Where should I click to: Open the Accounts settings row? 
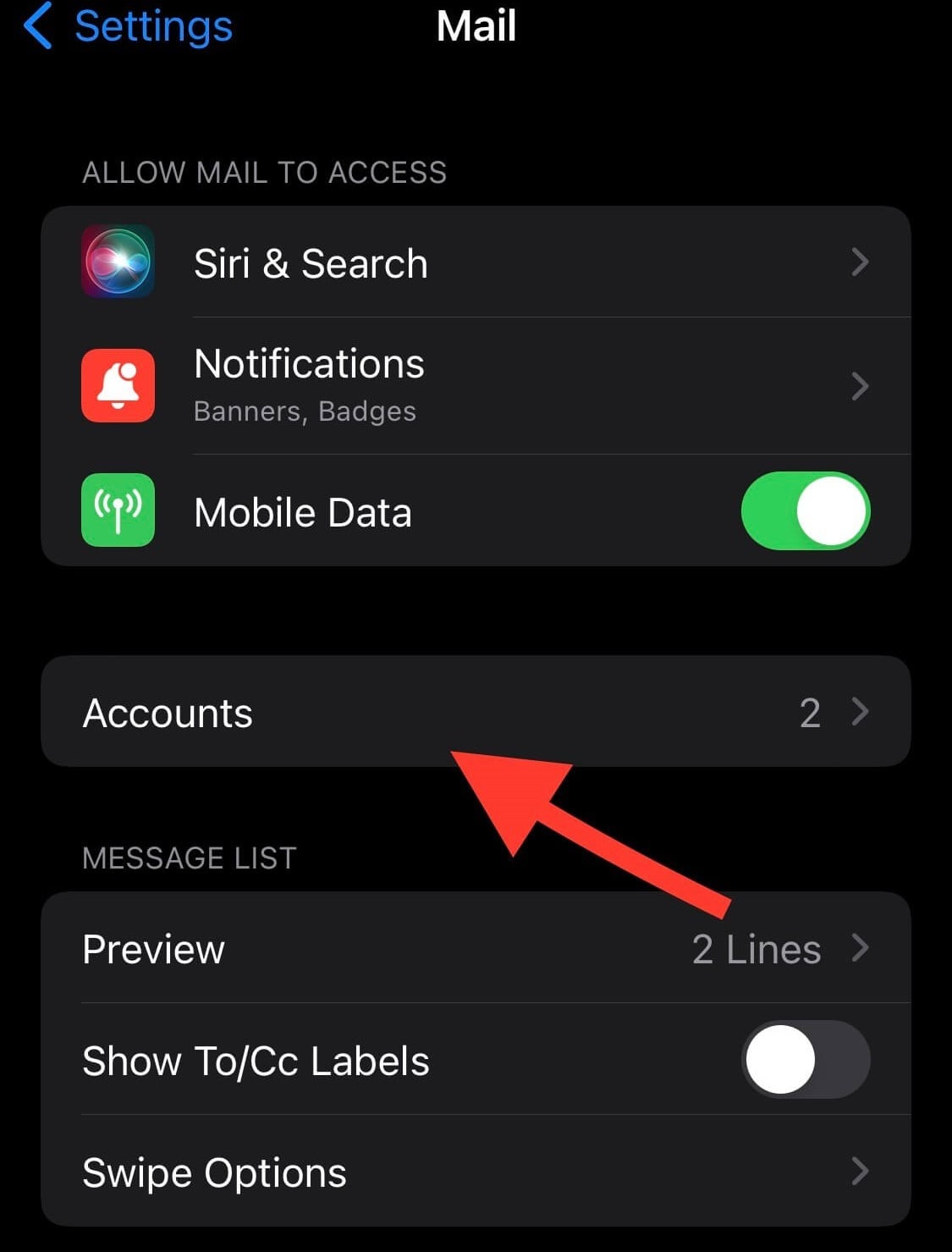338,711
